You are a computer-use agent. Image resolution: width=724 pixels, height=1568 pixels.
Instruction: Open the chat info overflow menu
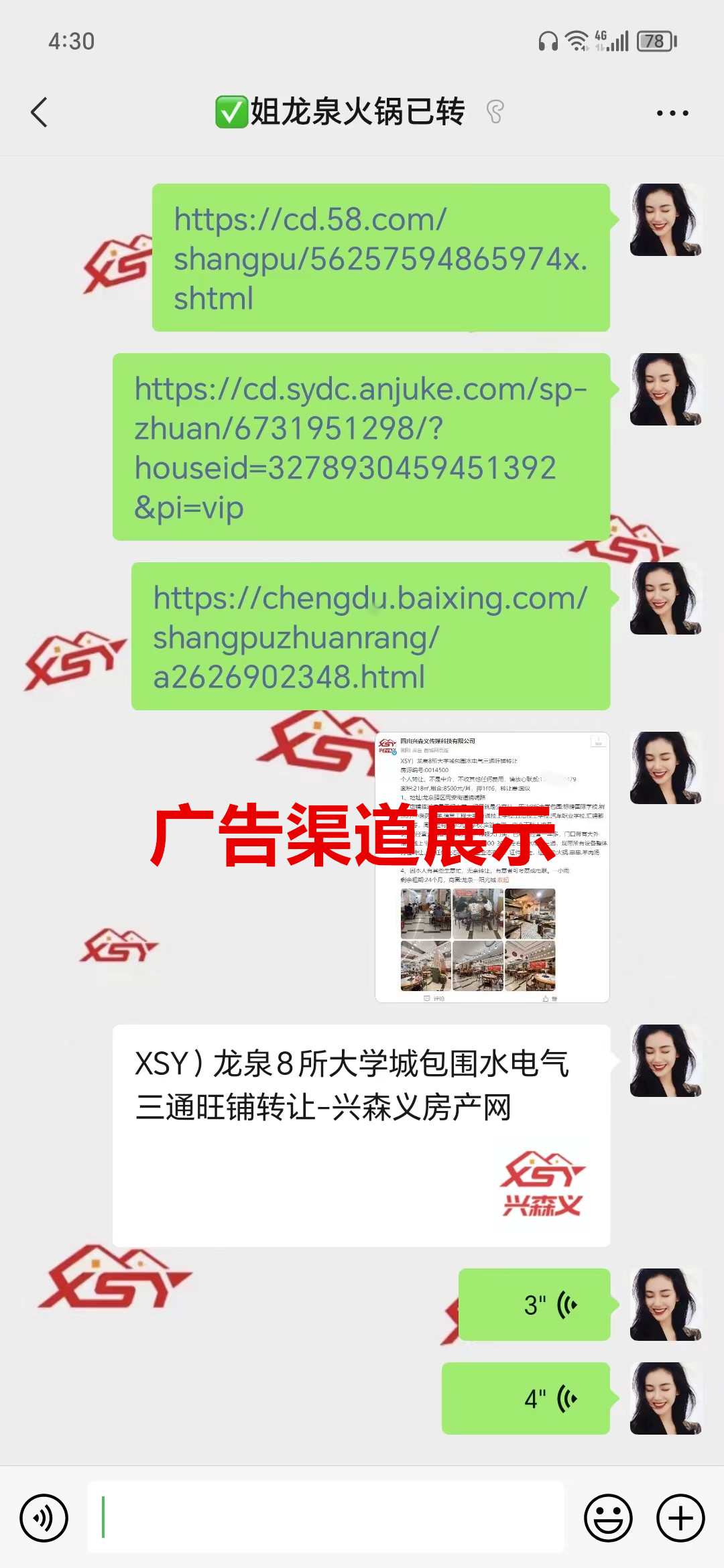[x=672, y=113]
